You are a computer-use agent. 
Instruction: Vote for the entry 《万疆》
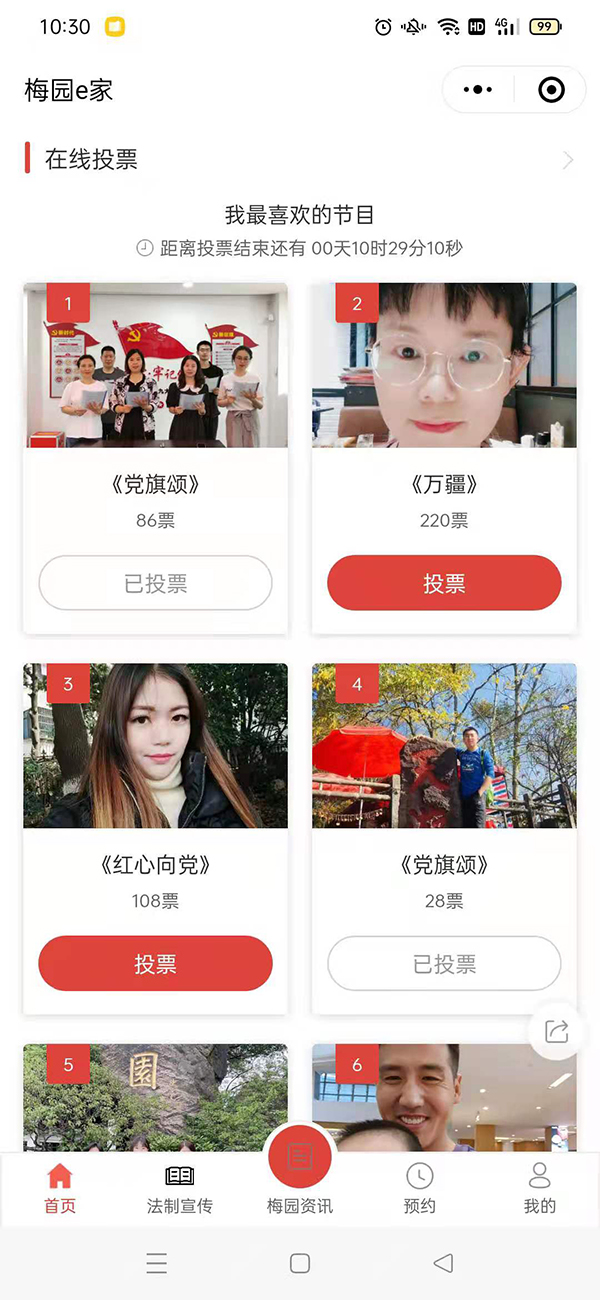click(444, 583)
